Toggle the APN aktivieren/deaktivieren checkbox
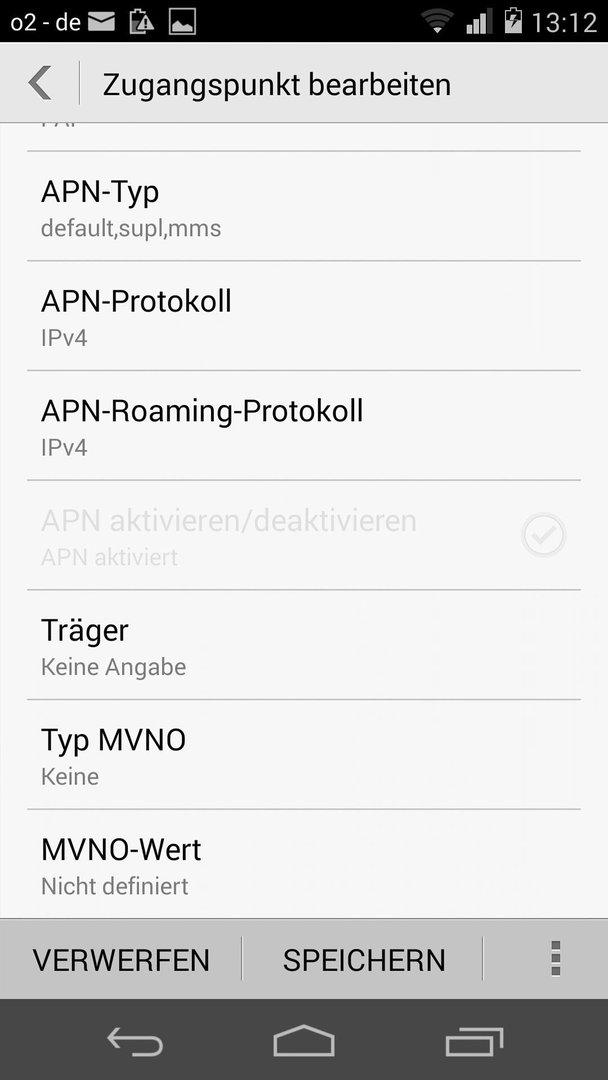The image size is (608, 1080). point(543,535)
